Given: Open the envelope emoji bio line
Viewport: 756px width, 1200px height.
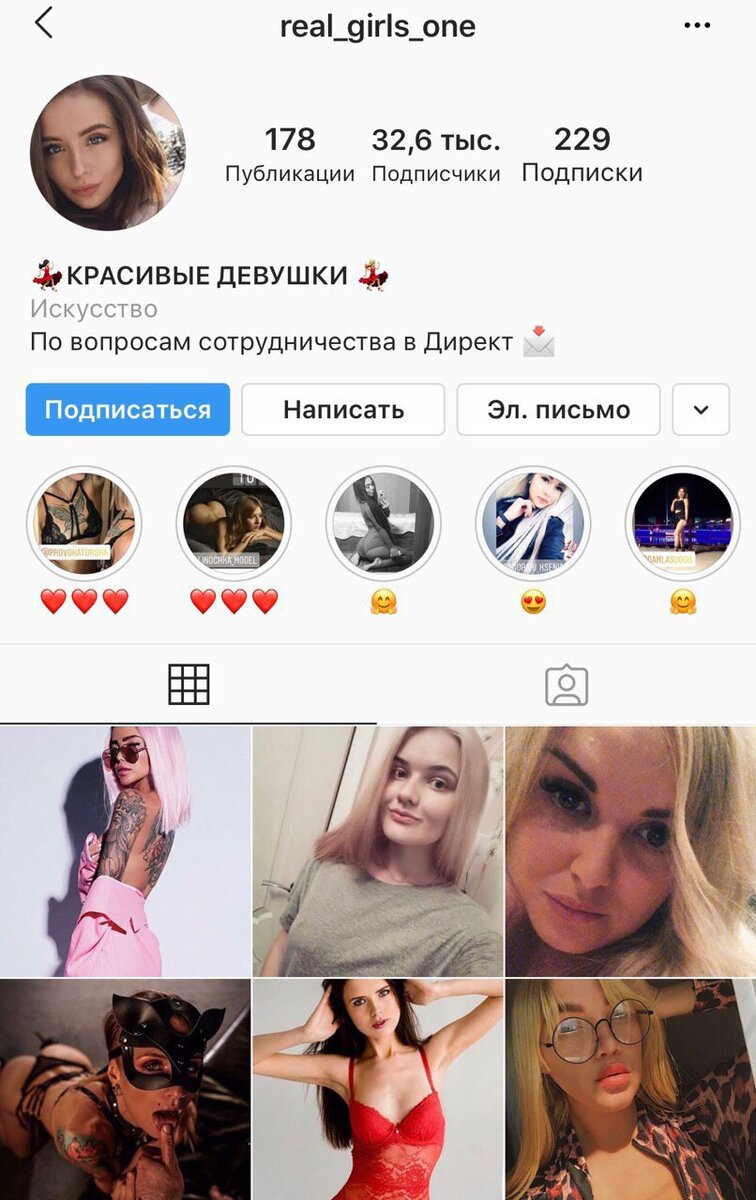Looking at the screenshot, I should click(280, 342).
